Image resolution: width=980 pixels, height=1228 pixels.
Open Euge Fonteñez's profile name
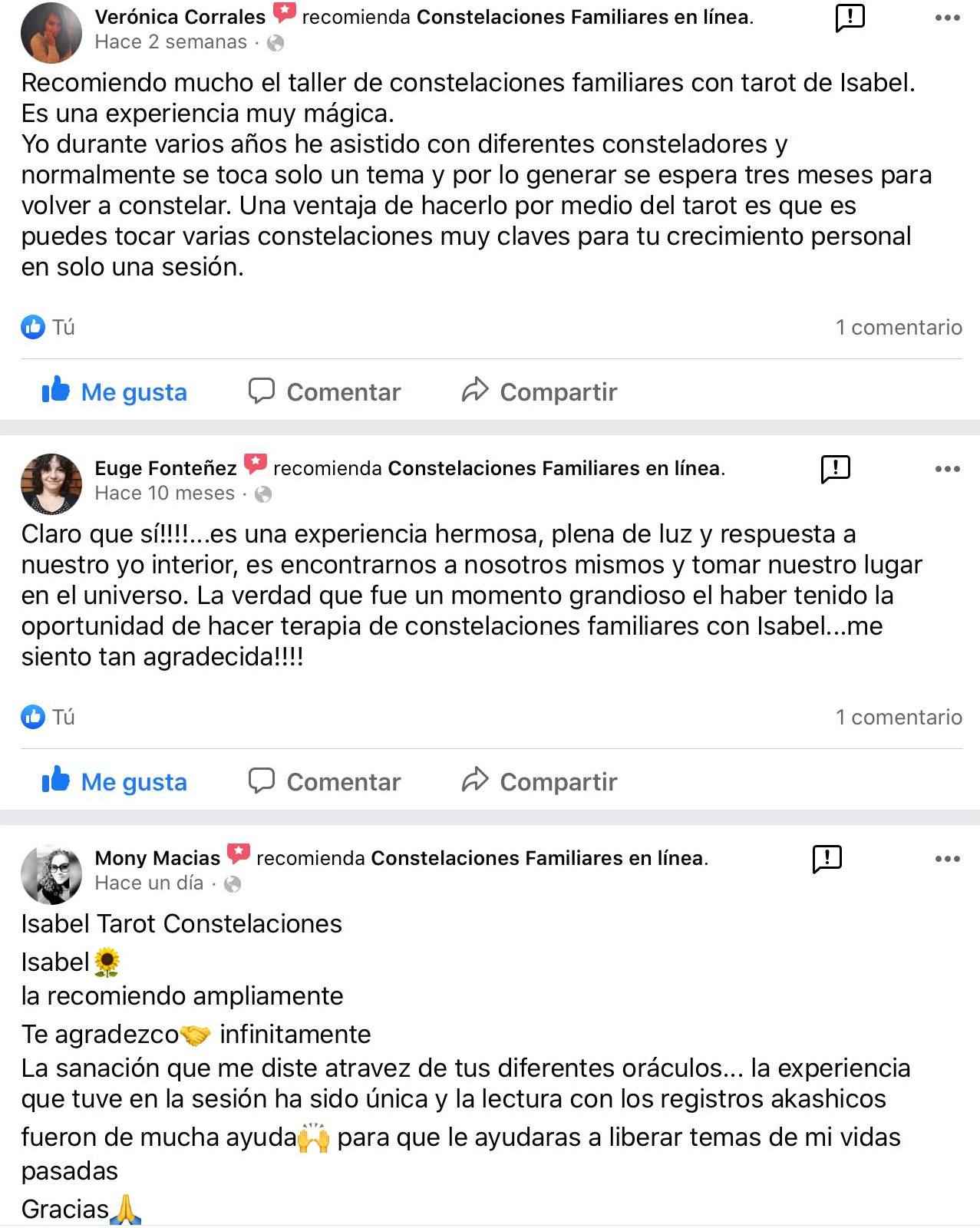click(x=165, y=468)
